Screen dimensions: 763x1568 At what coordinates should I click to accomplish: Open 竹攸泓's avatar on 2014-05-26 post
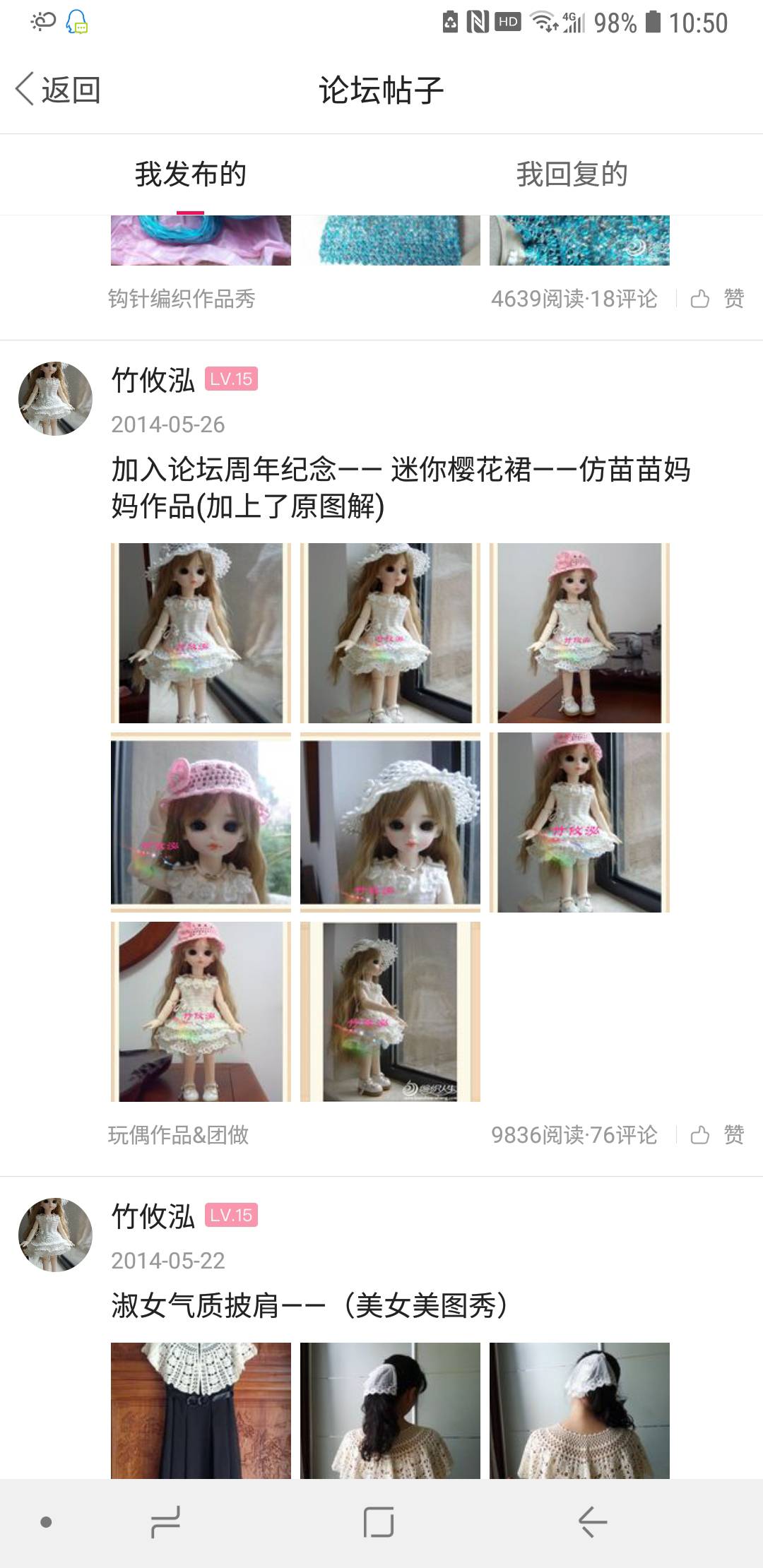pyautogui.click(x=55, y=399)
